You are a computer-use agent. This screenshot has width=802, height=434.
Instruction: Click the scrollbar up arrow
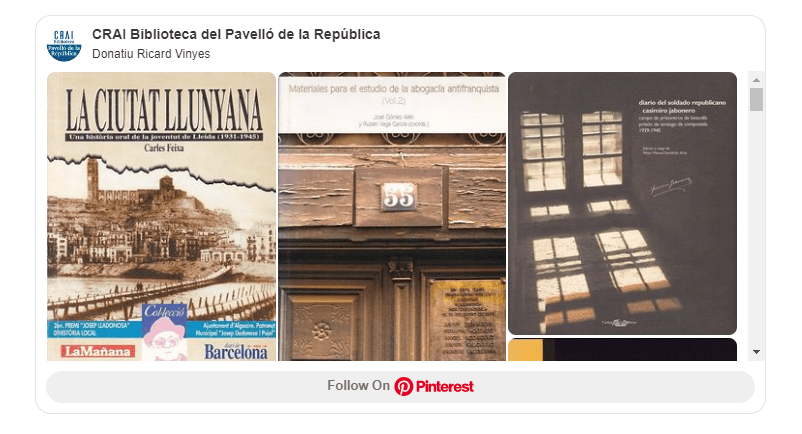[756, 80]
